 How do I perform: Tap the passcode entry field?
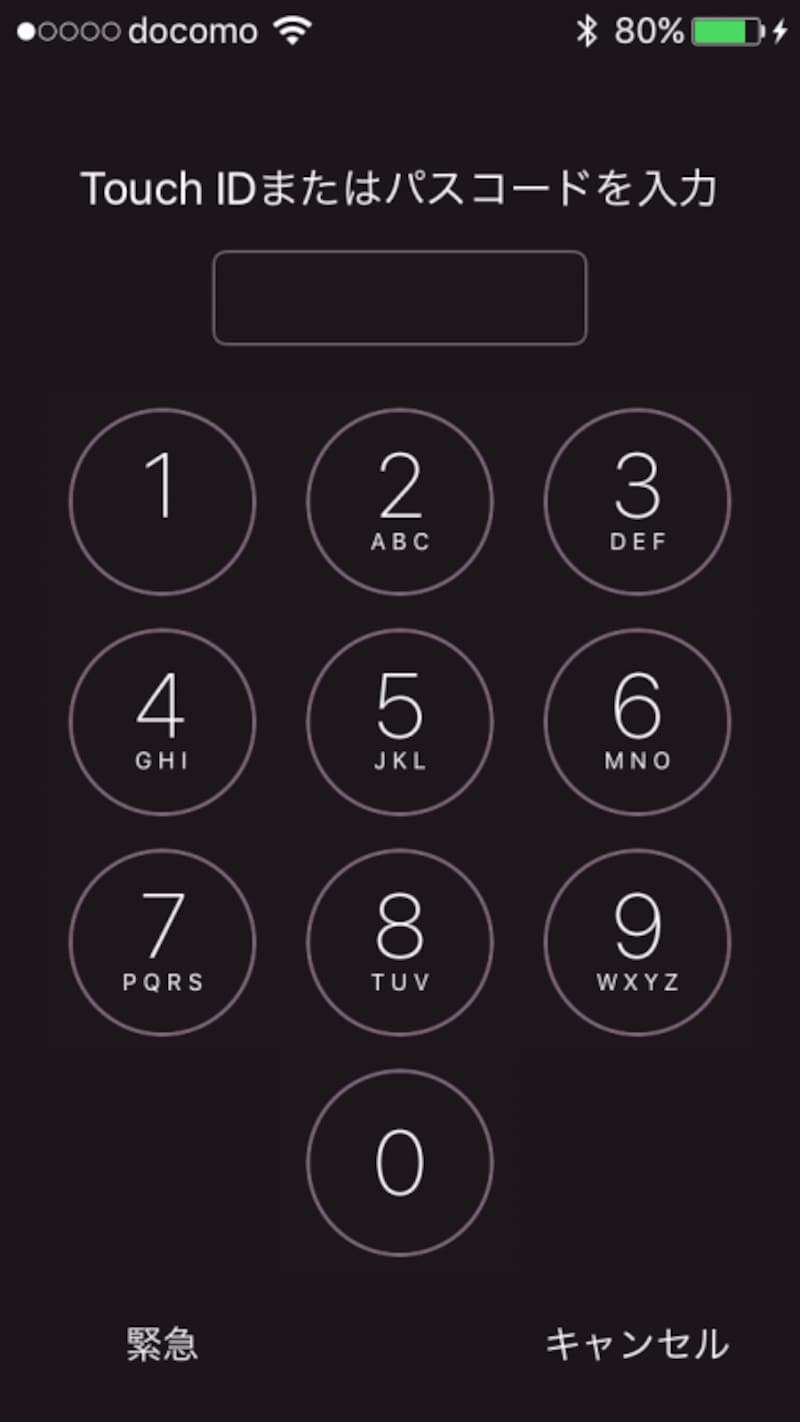pyautogui.click(x=400, y=297)
